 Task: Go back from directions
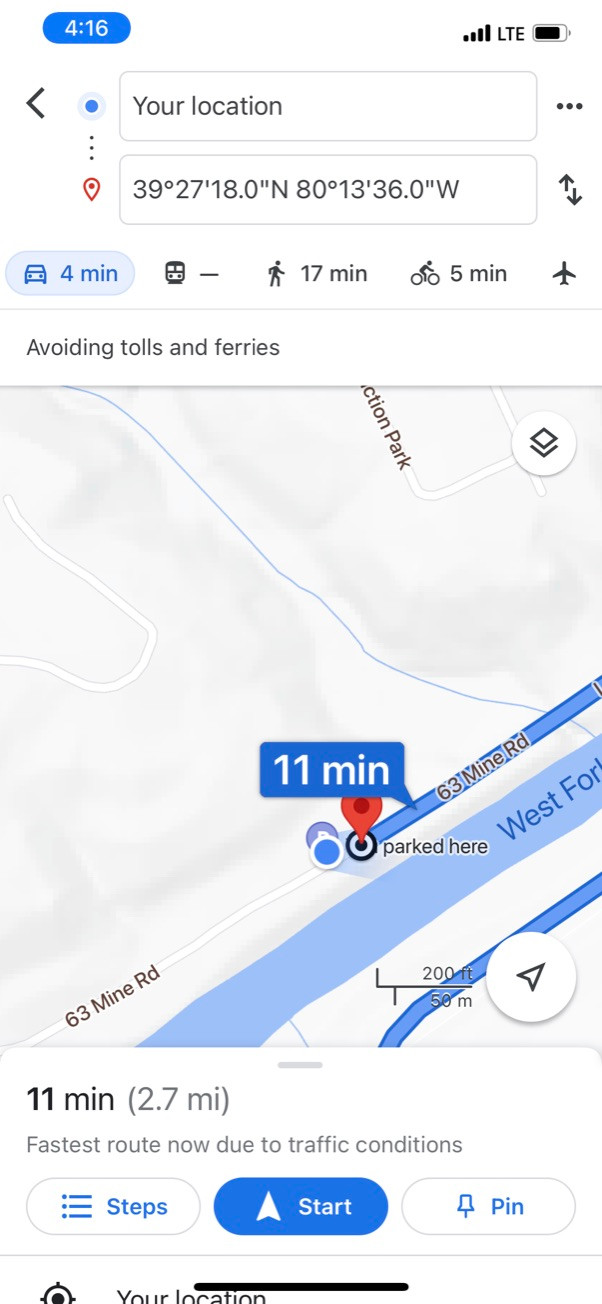point(36,104)
